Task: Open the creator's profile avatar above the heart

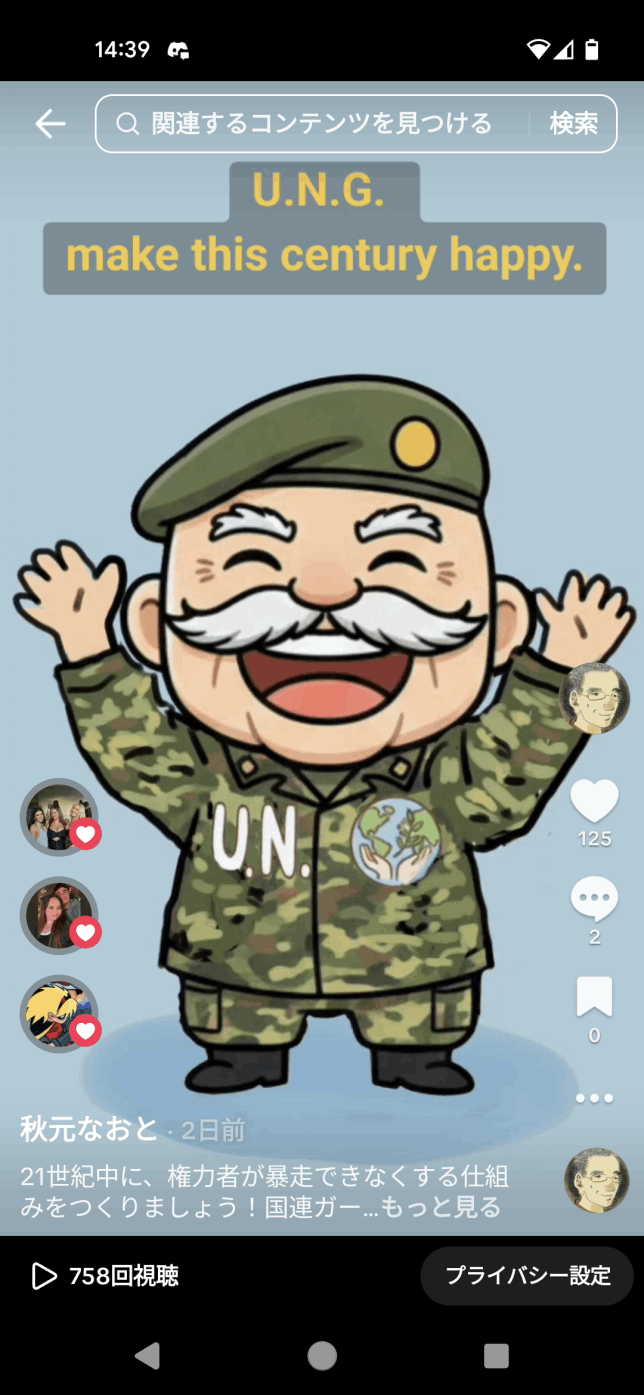Action: (x=594, y=698)
